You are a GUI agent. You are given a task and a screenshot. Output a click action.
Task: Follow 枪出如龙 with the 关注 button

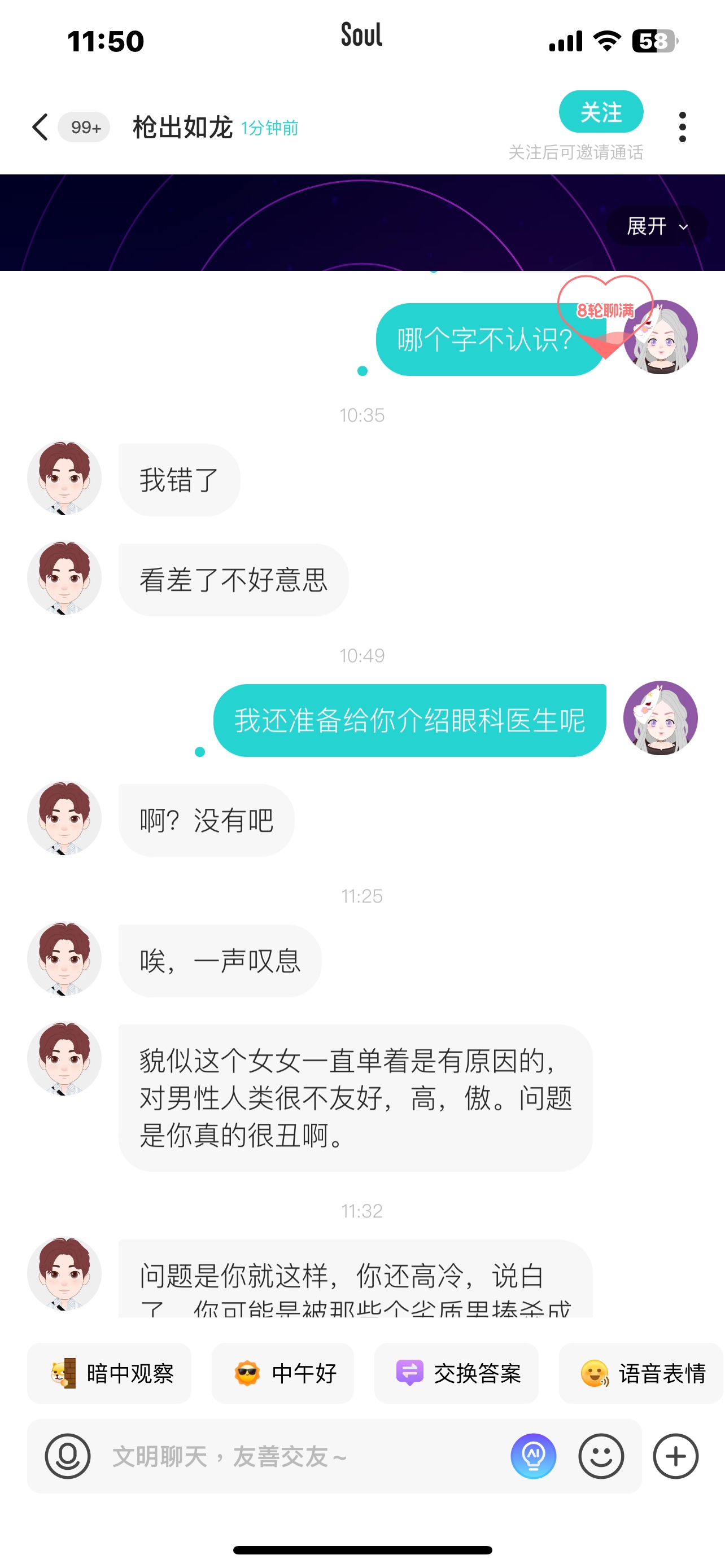click(x=601, y=112)
